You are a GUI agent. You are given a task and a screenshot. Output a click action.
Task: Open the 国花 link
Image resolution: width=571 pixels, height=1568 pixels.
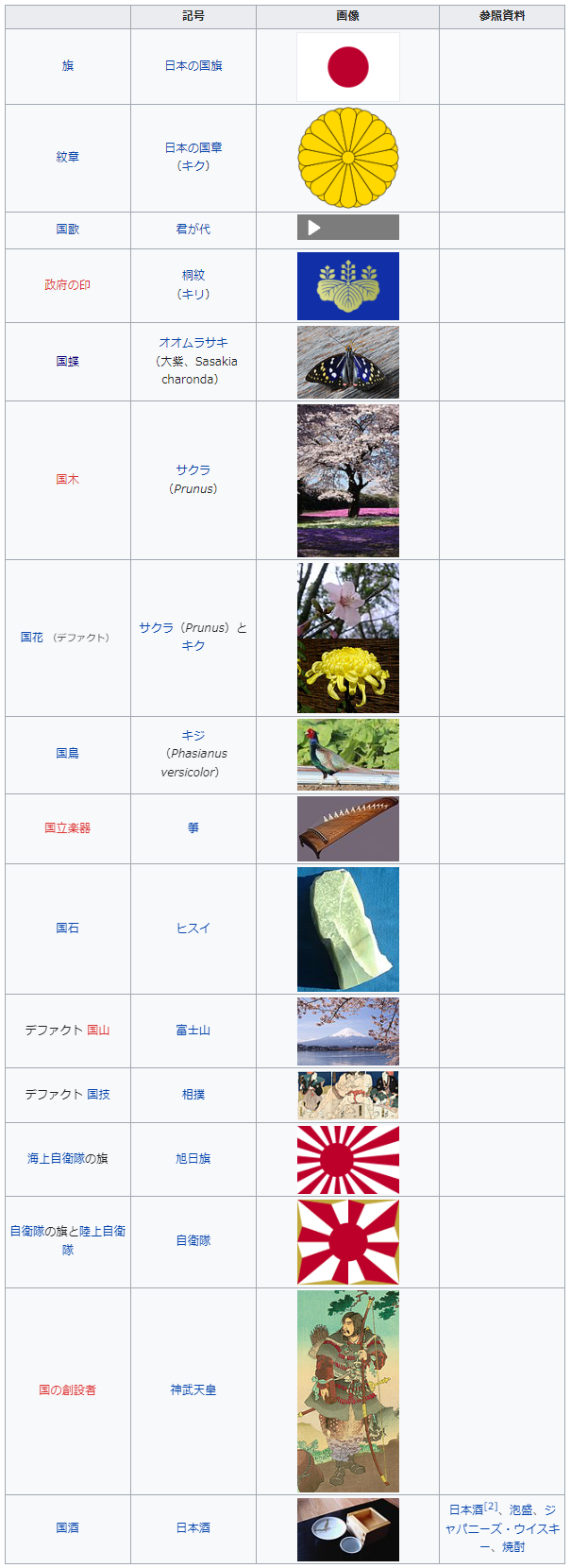(32, 638)
